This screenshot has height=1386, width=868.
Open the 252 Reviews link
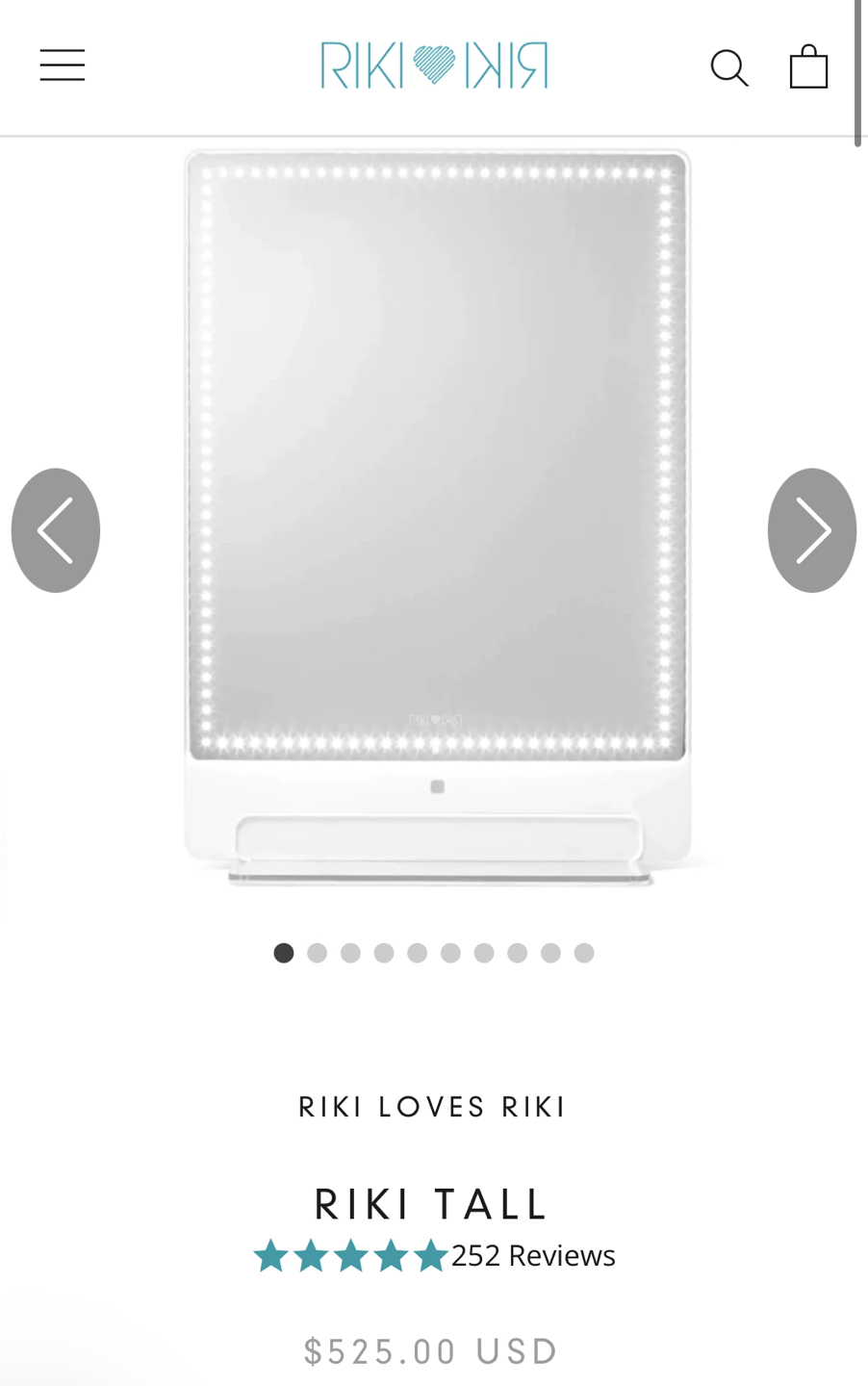click(x=532, y=1255)
